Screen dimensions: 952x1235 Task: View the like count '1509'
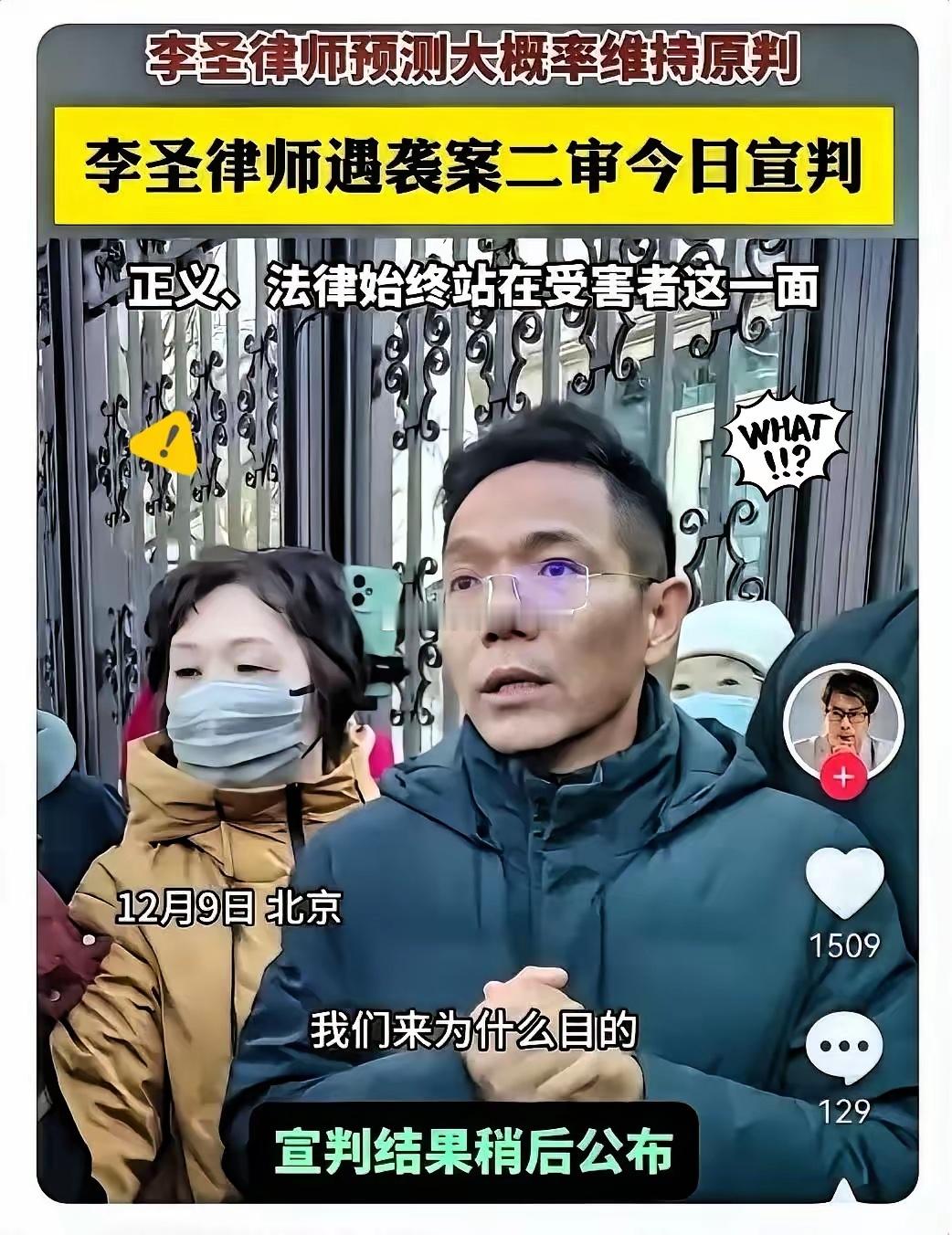tap(848, 945)
